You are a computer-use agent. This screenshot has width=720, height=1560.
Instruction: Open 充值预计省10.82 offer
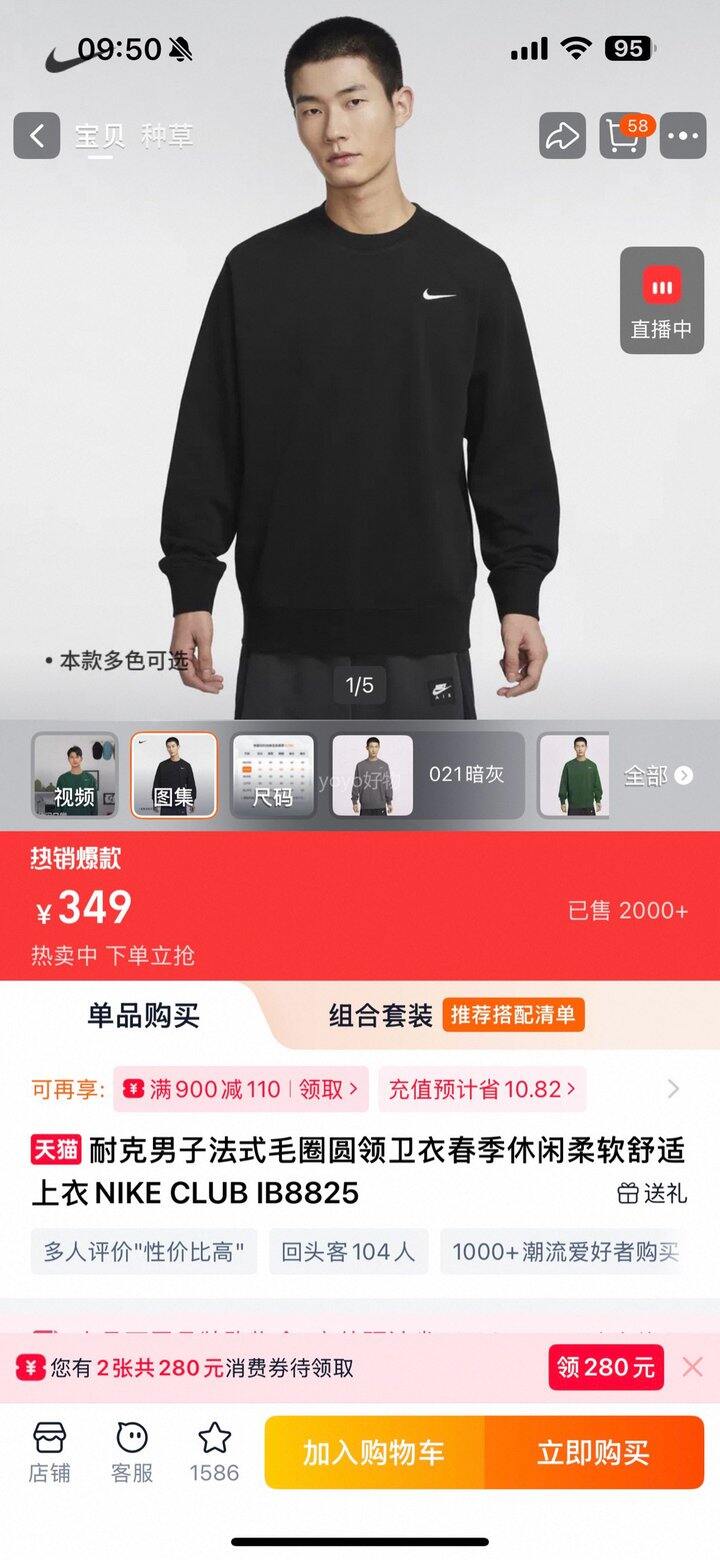click(481, 1089)
